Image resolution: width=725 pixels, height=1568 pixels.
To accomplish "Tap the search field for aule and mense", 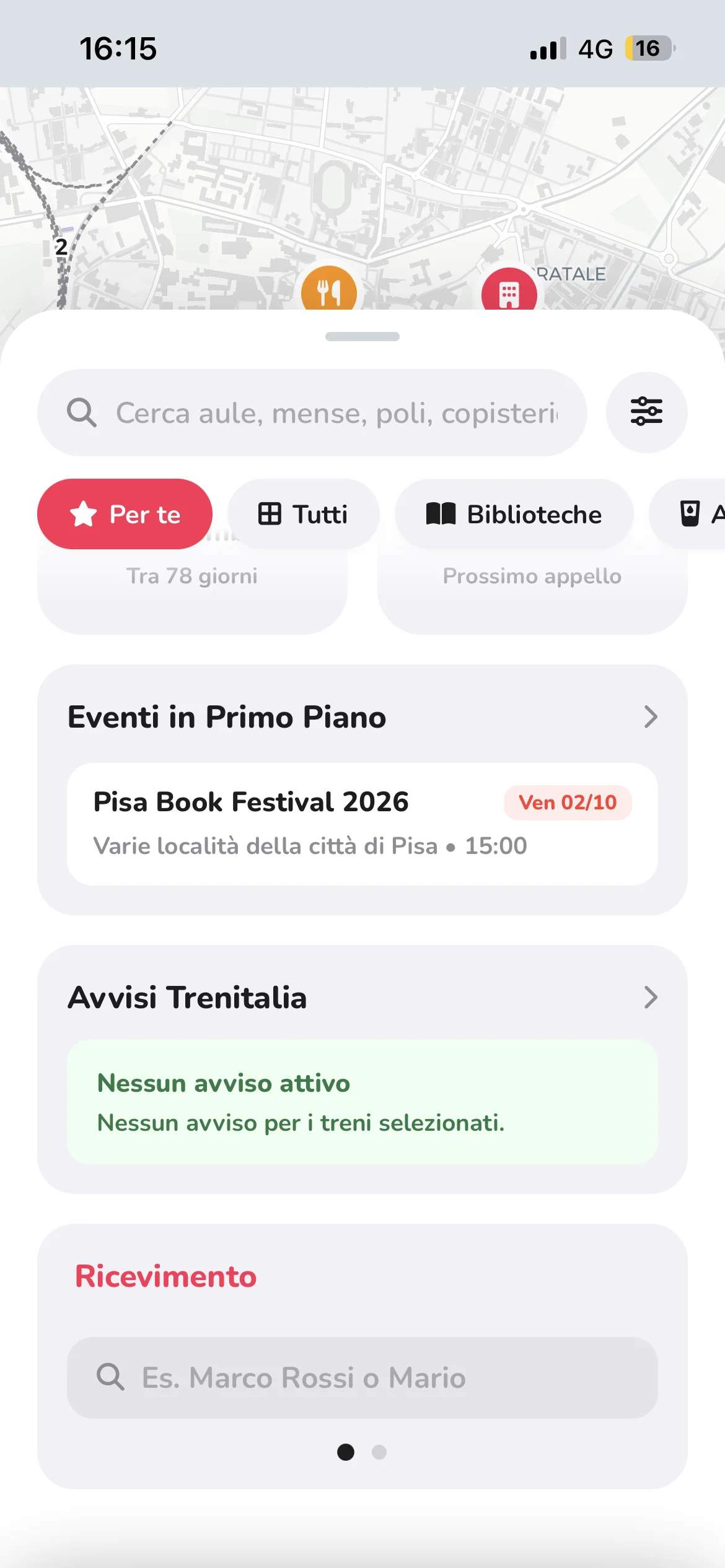I will click(x=312, y=412).
